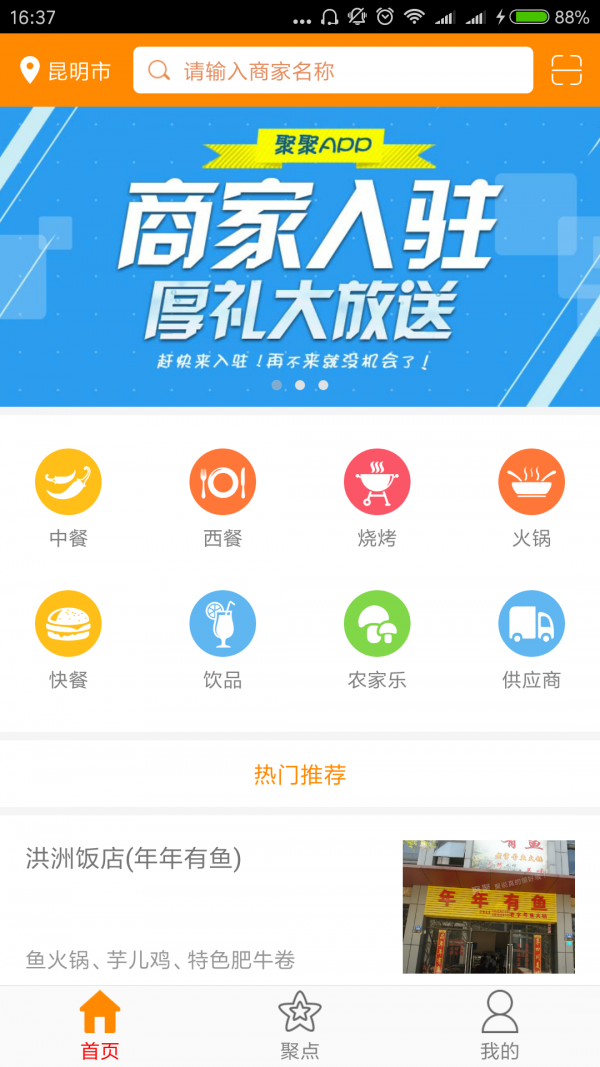Viewport: 600px width, 1067px height.
Task: Open the 商家入驻 promotional banner
Action: point(300,256)
